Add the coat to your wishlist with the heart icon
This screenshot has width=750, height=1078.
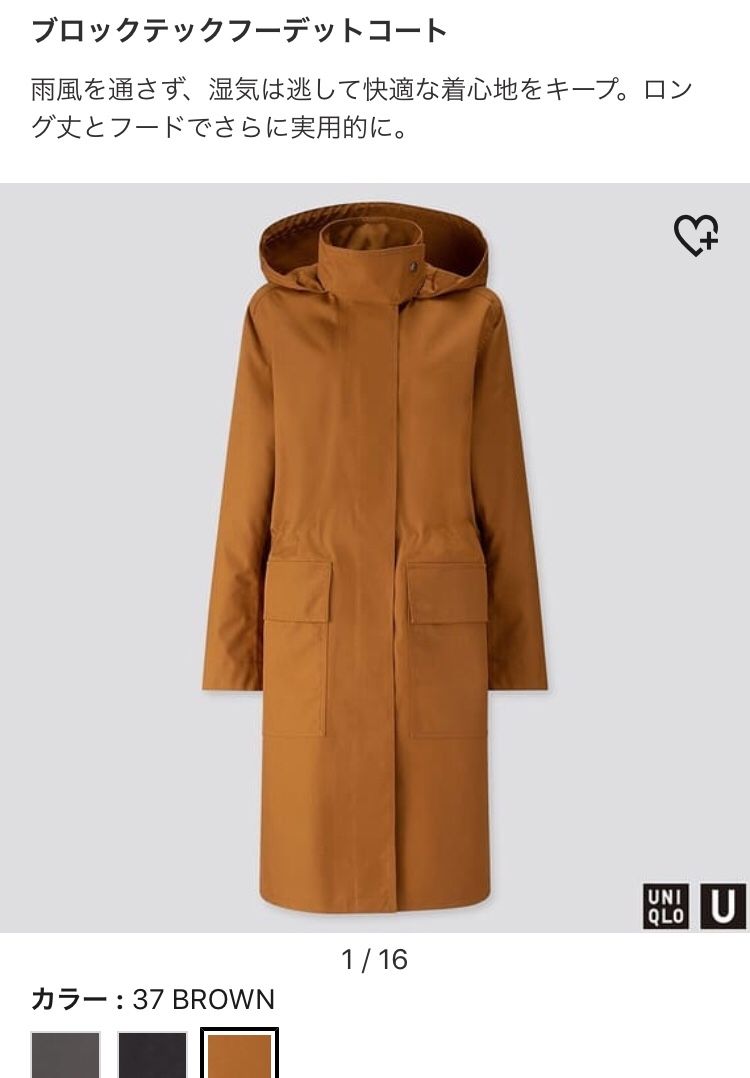tap(696, 235)
